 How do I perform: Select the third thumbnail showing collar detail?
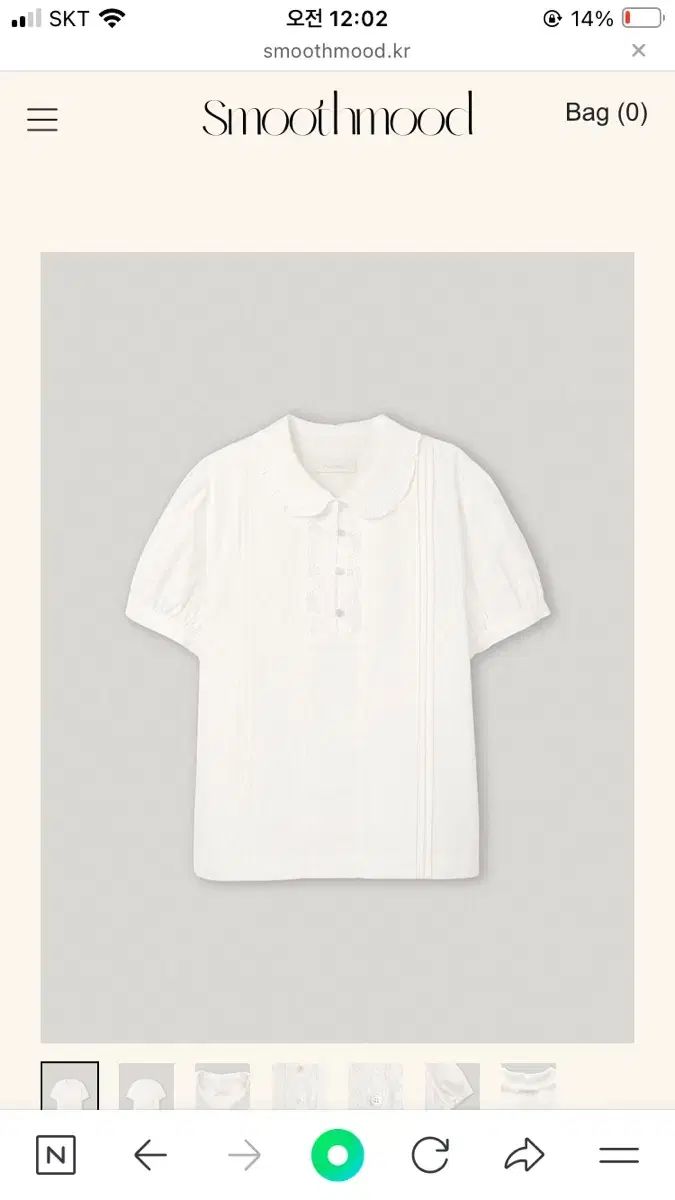tap(222, 1087)
